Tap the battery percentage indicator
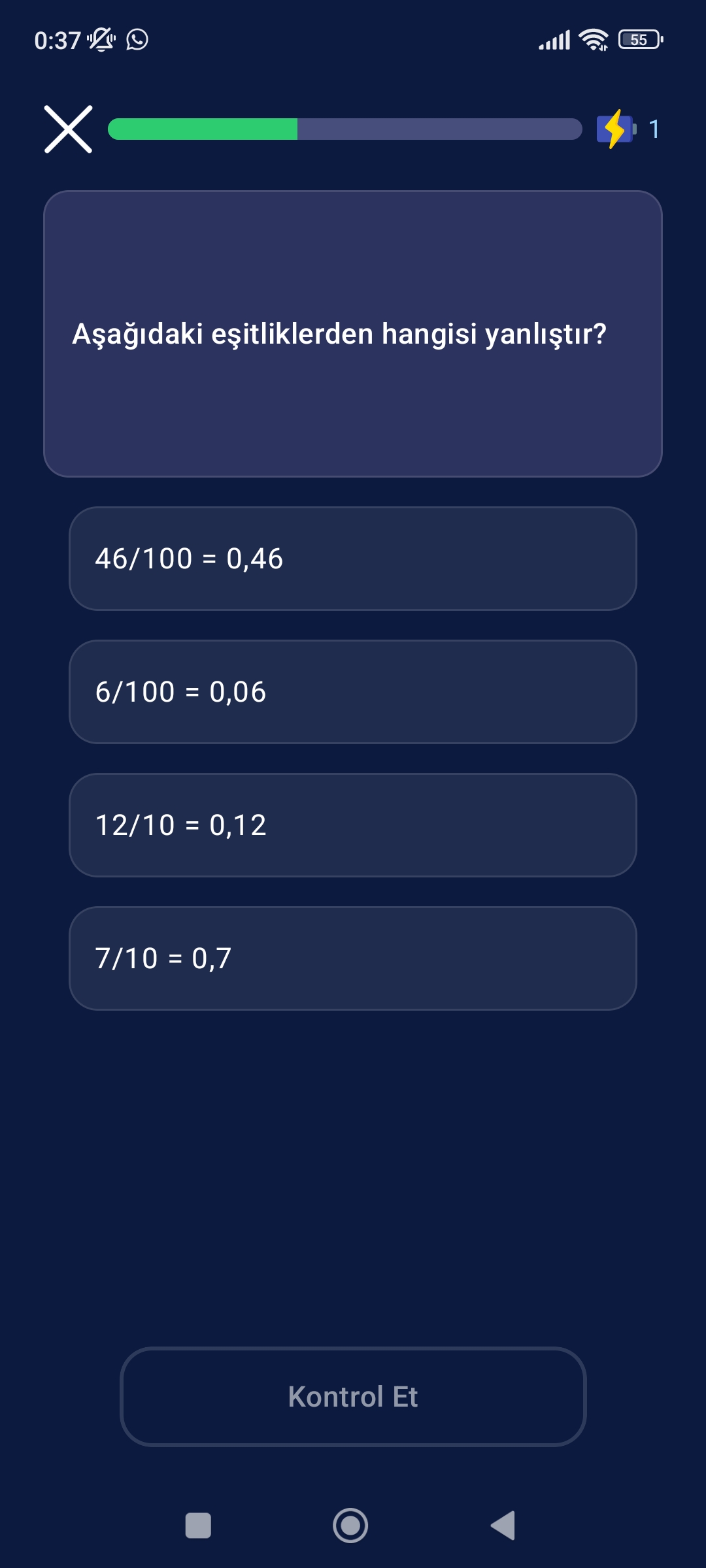706x1568 pixels. pyautogui.click(x=637, y=39)
